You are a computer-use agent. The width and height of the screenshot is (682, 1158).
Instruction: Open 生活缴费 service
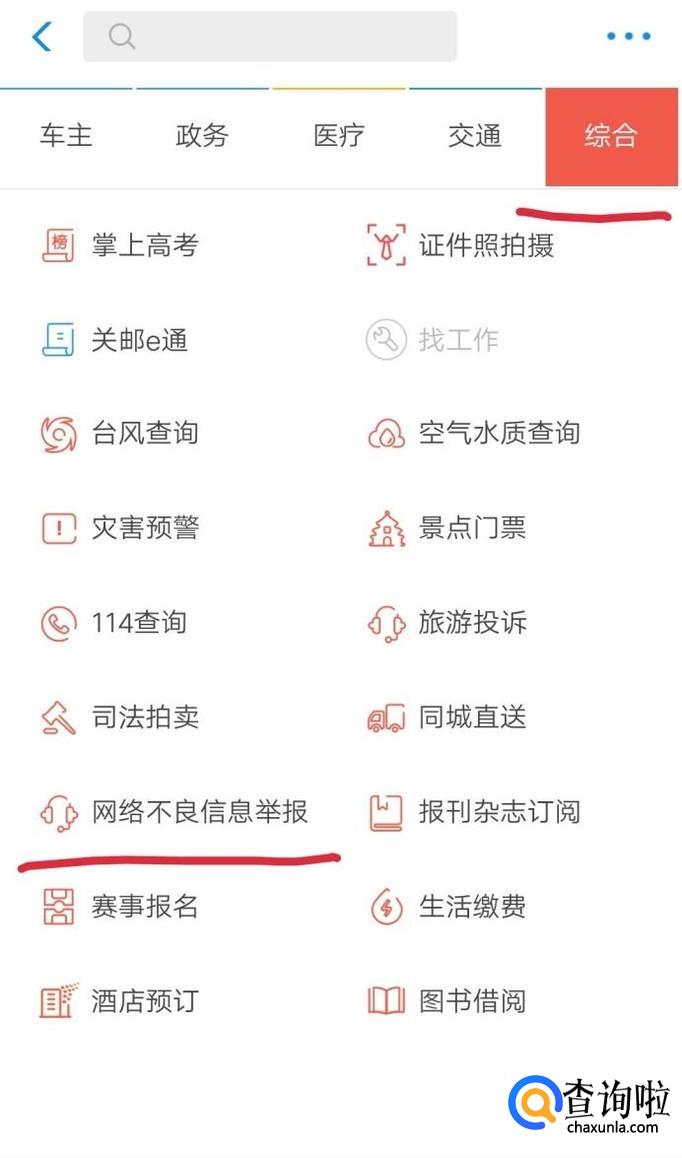click(471, 907)
